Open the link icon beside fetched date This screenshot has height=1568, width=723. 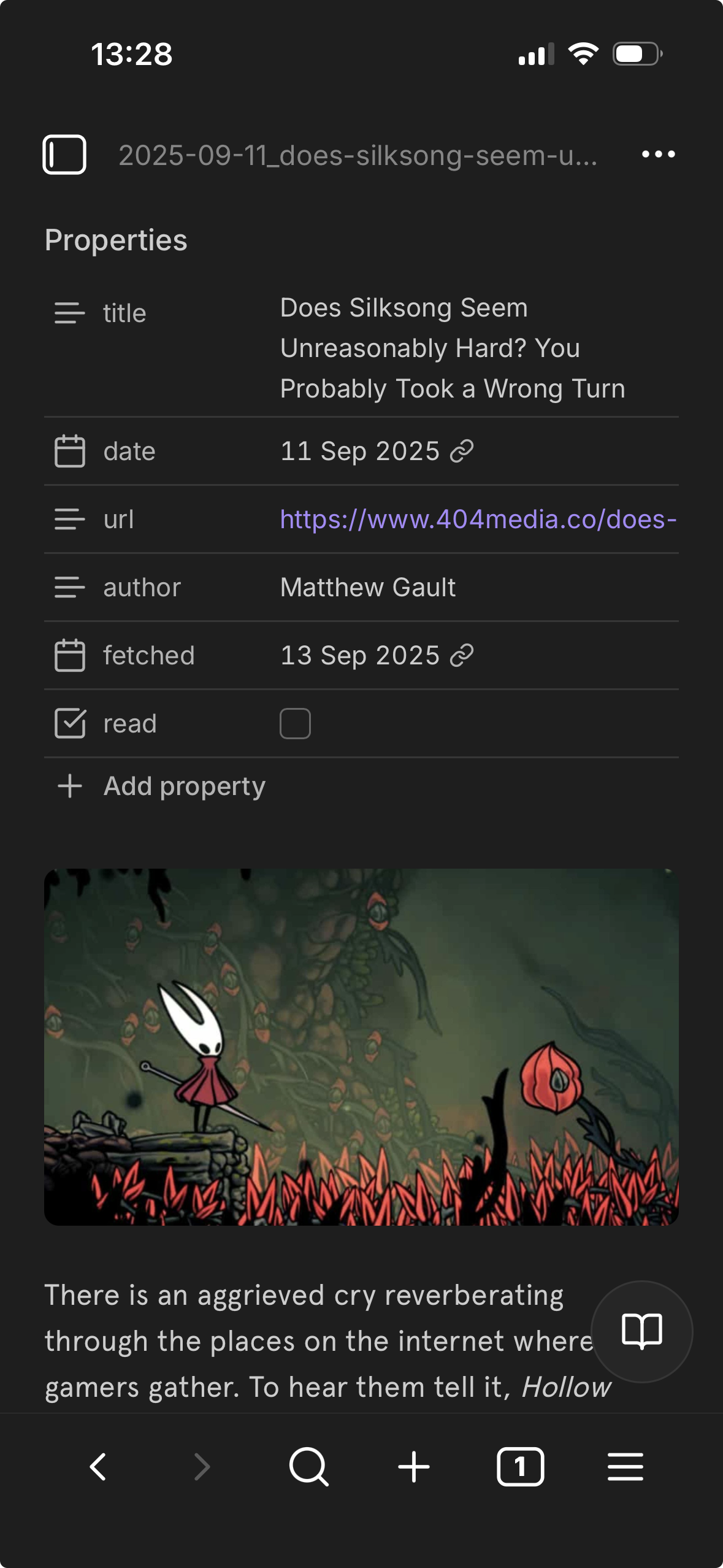[x=462, y=656]
